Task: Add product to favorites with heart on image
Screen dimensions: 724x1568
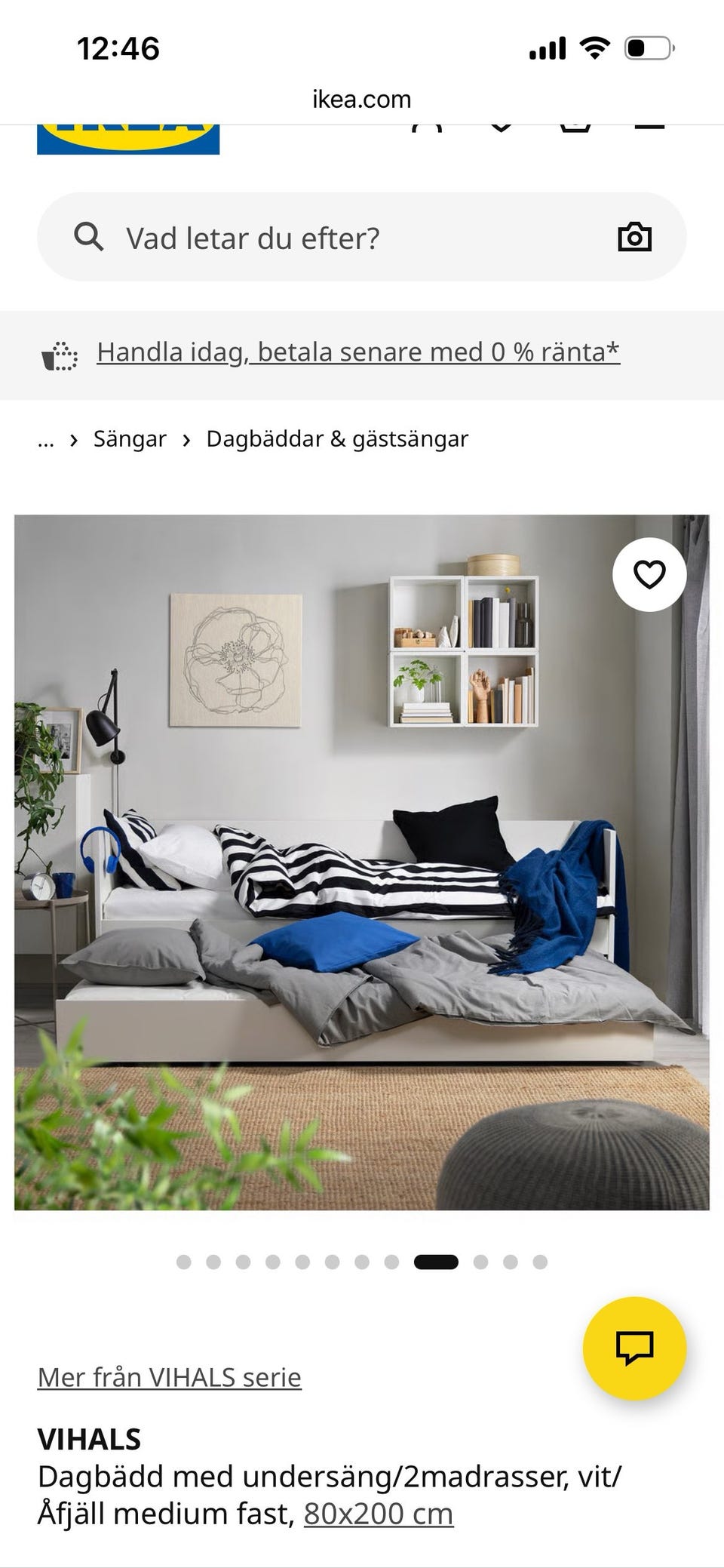Action: pyautogui.click(x=650, y=576)
